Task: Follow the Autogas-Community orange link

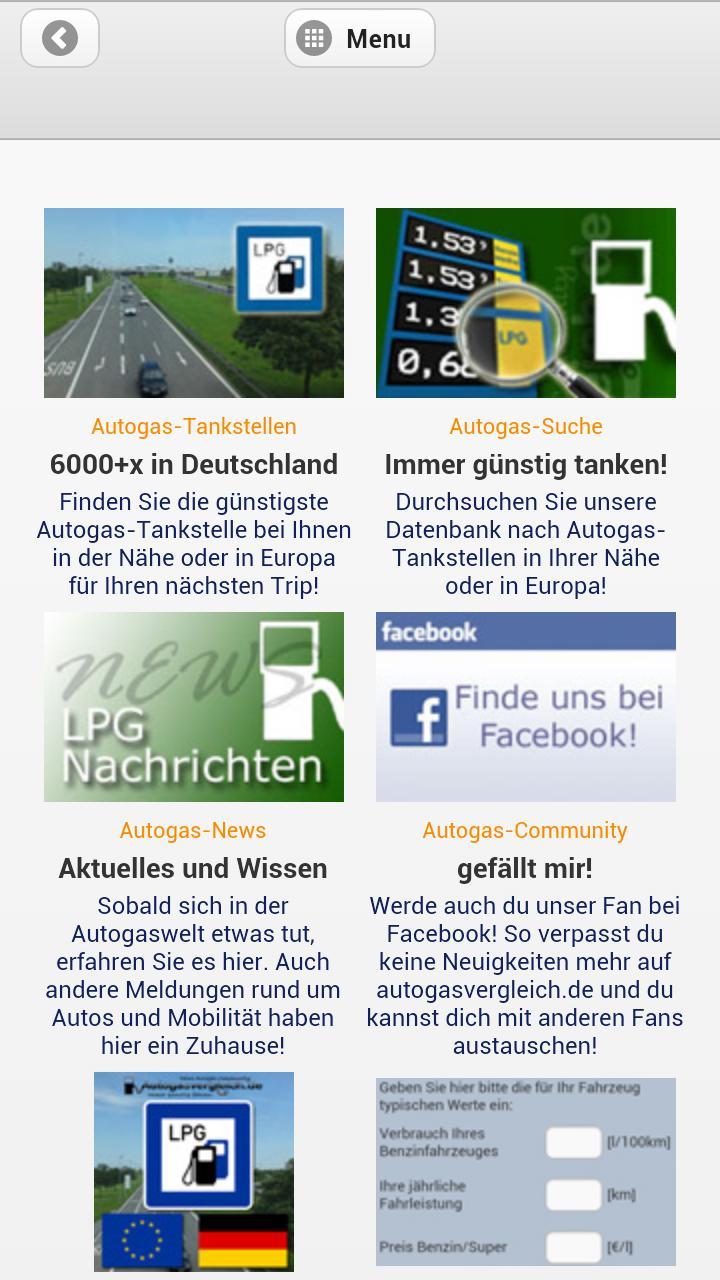Action: (x=525, y=830)
